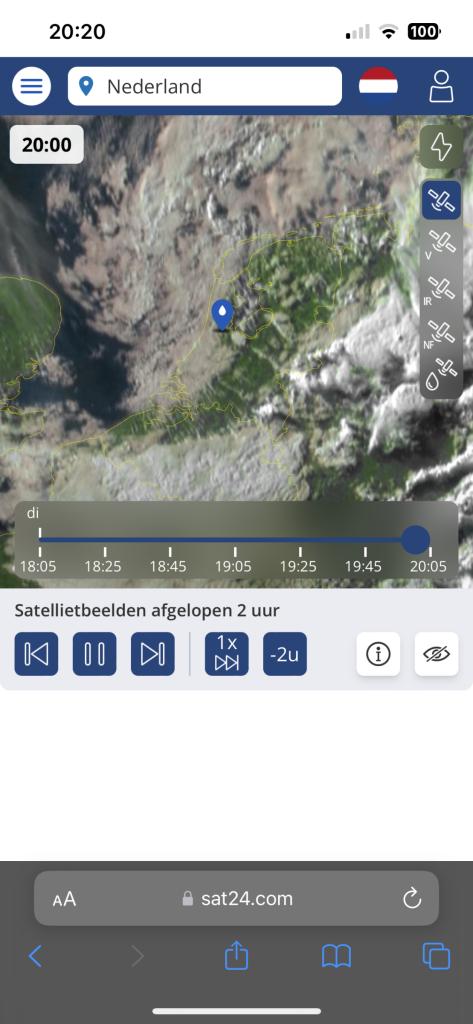Pause the satellite animation

[x=95, y=654]
